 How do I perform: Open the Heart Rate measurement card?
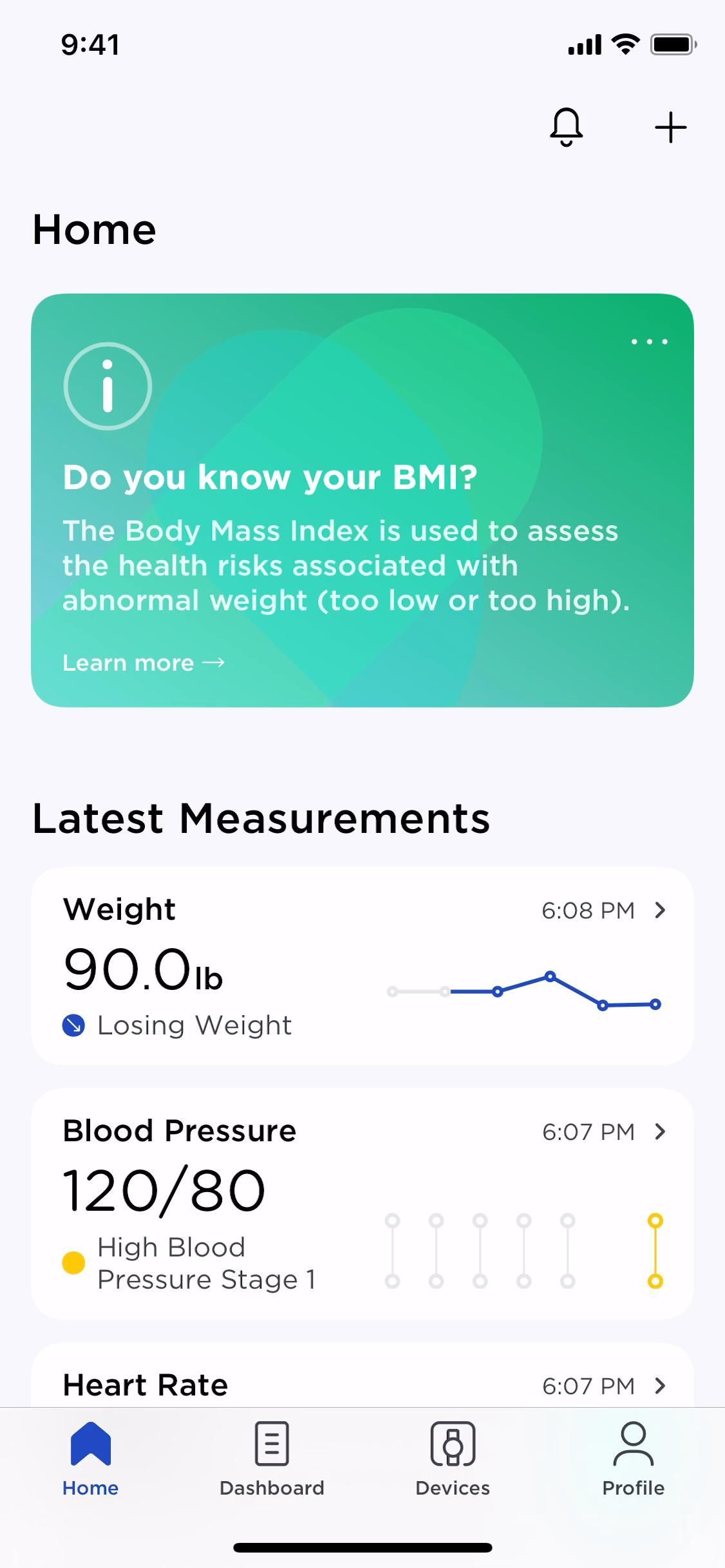coord(362,1384)
